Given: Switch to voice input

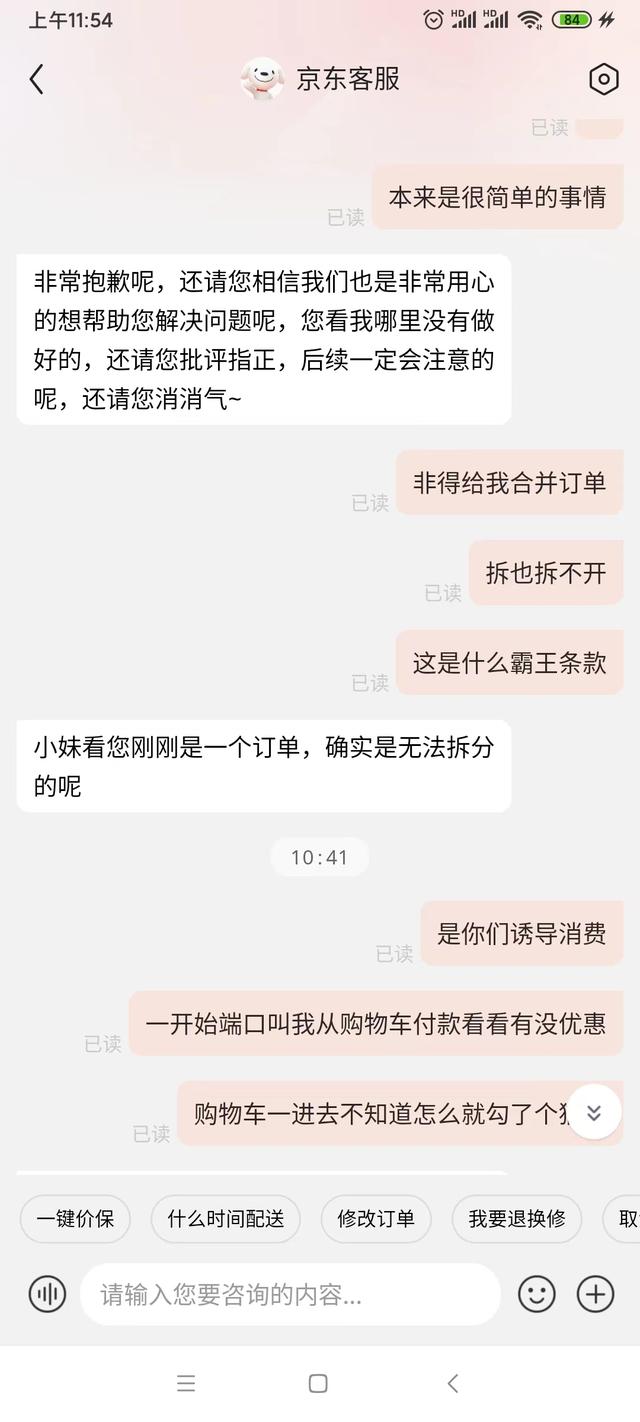Looking at the screenshot, I should tap(47, 1294).
